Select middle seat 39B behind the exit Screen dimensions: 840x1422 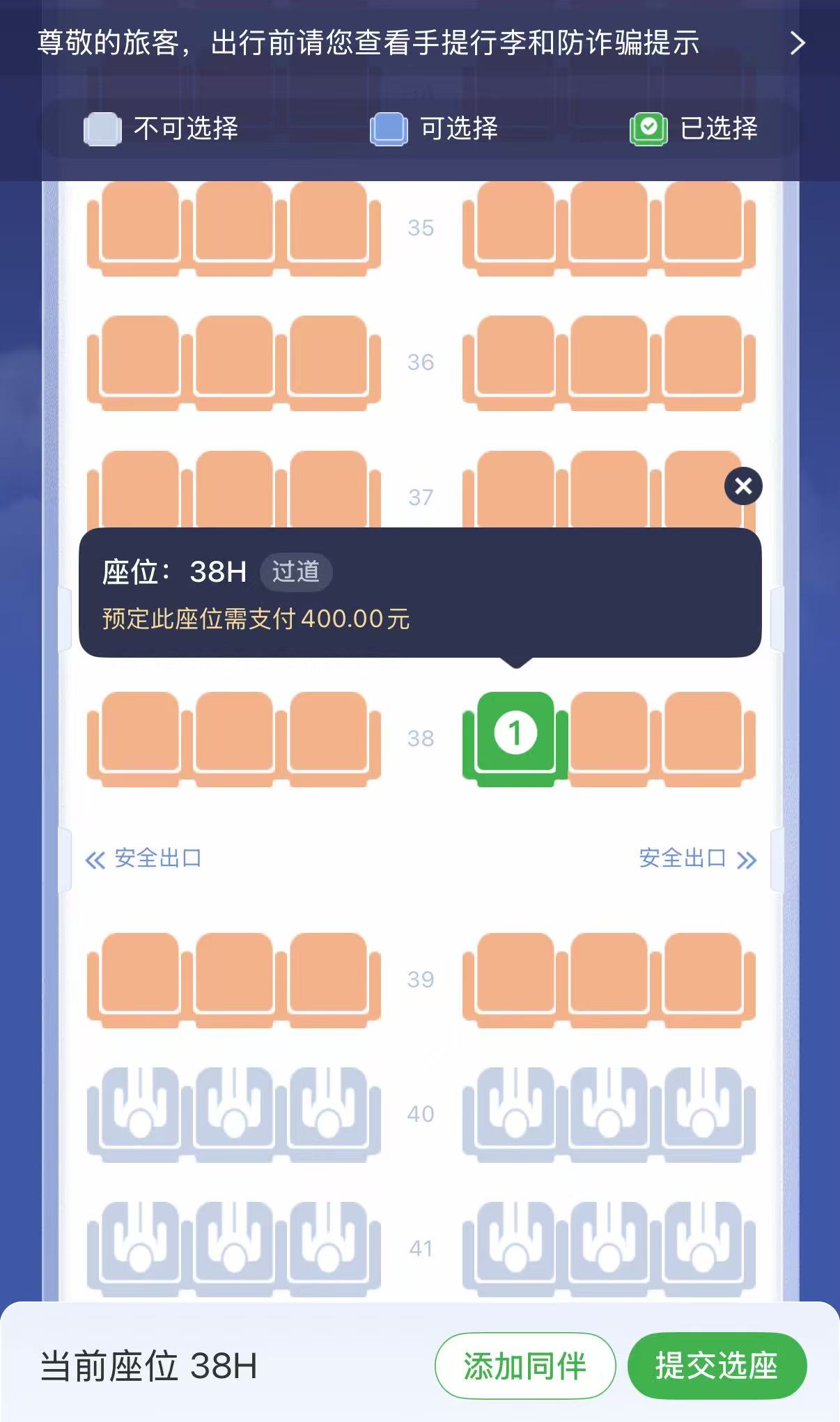pyautogui.click(x=234, y=977)
